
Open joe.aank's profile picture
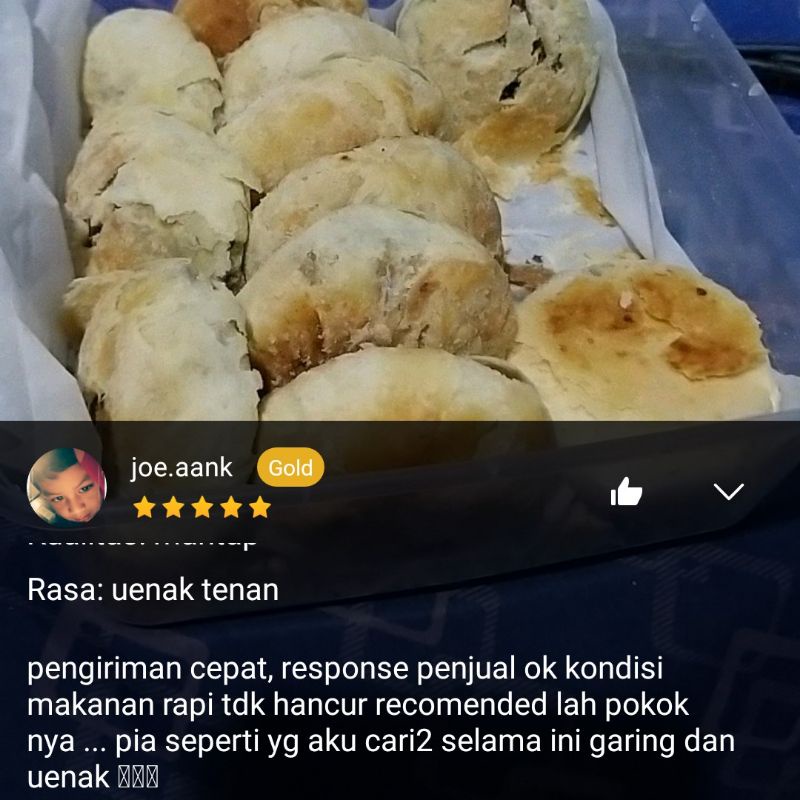[66, 487]
